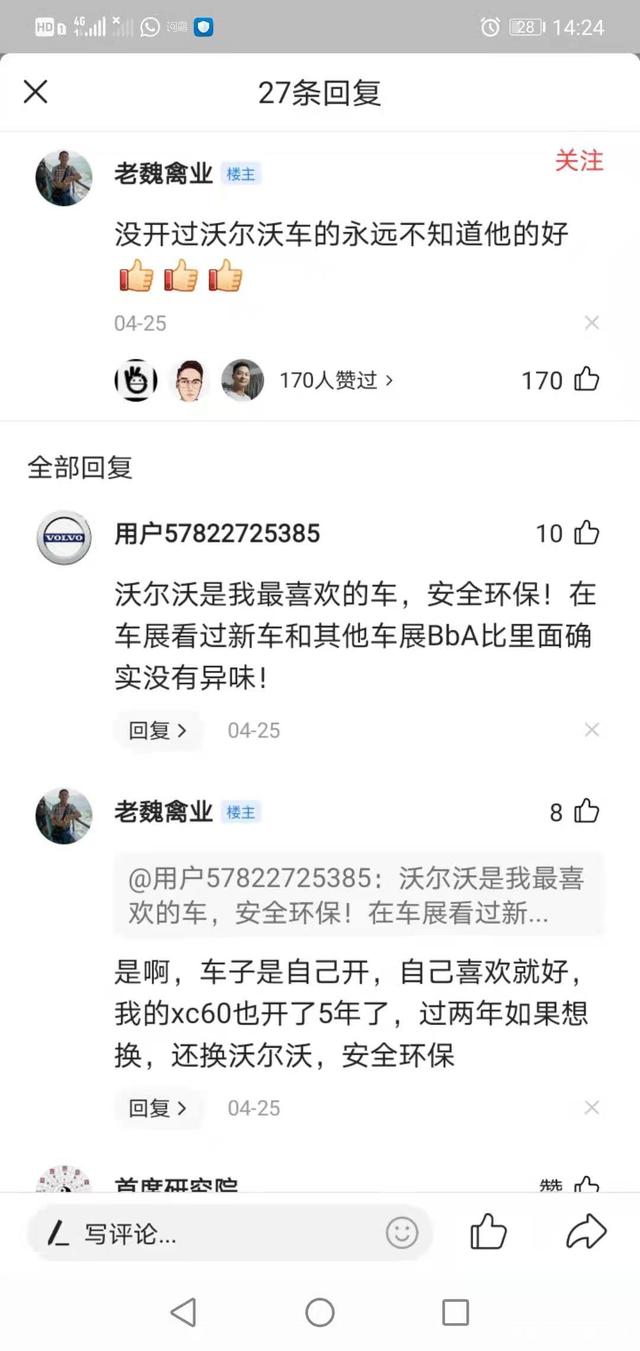Image resolution: width=640 pixels, height=1351 pixels.
Task: Close the 27条回复 replies panel
Action: click(x=36, y=92)
